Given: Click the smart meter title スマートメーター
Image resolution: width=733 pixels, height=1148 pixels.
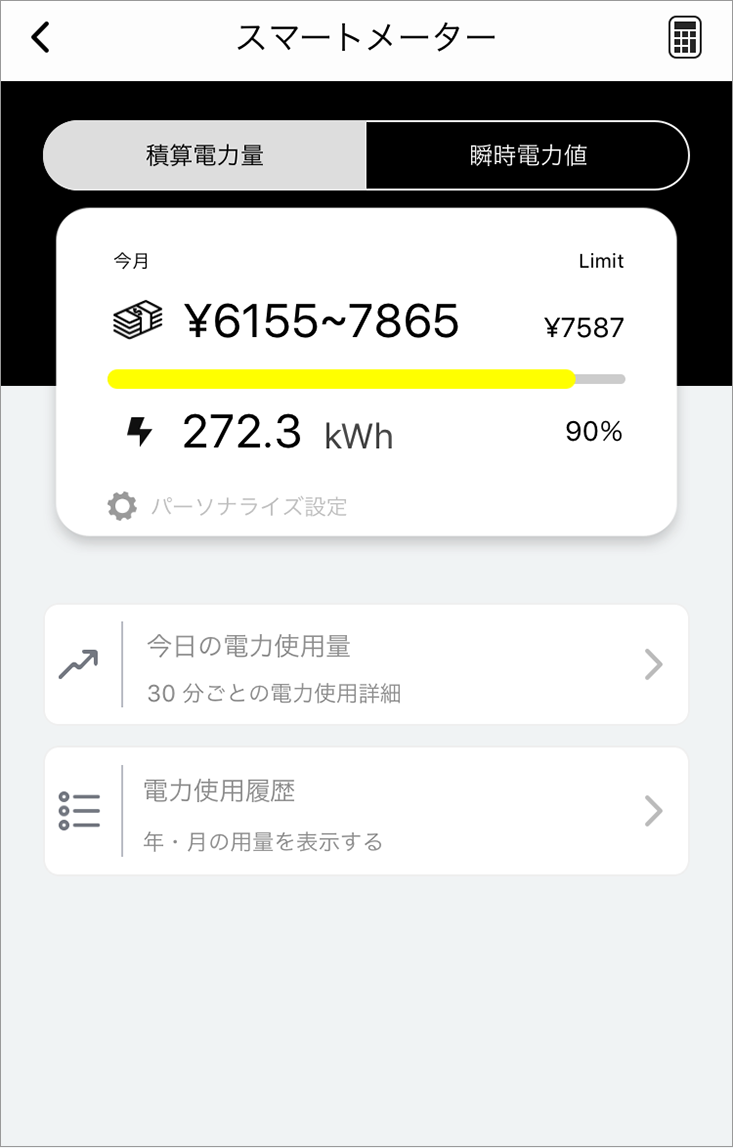Looking at the screenshot, I should pyautogui.click(x=366, y=36).
